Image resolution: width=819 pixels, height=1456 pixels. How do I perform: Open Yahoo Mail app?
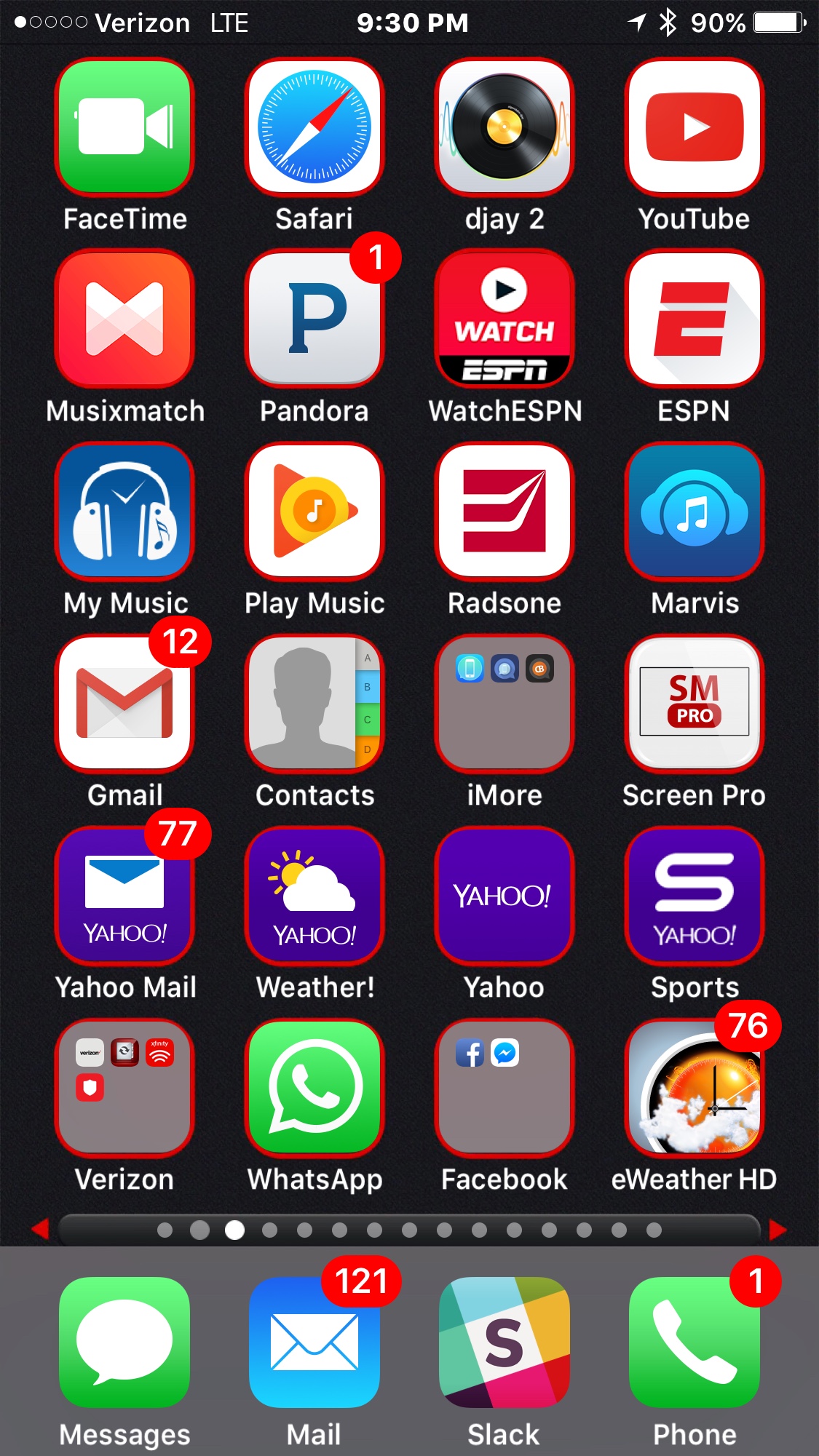(x=124, y=896)
